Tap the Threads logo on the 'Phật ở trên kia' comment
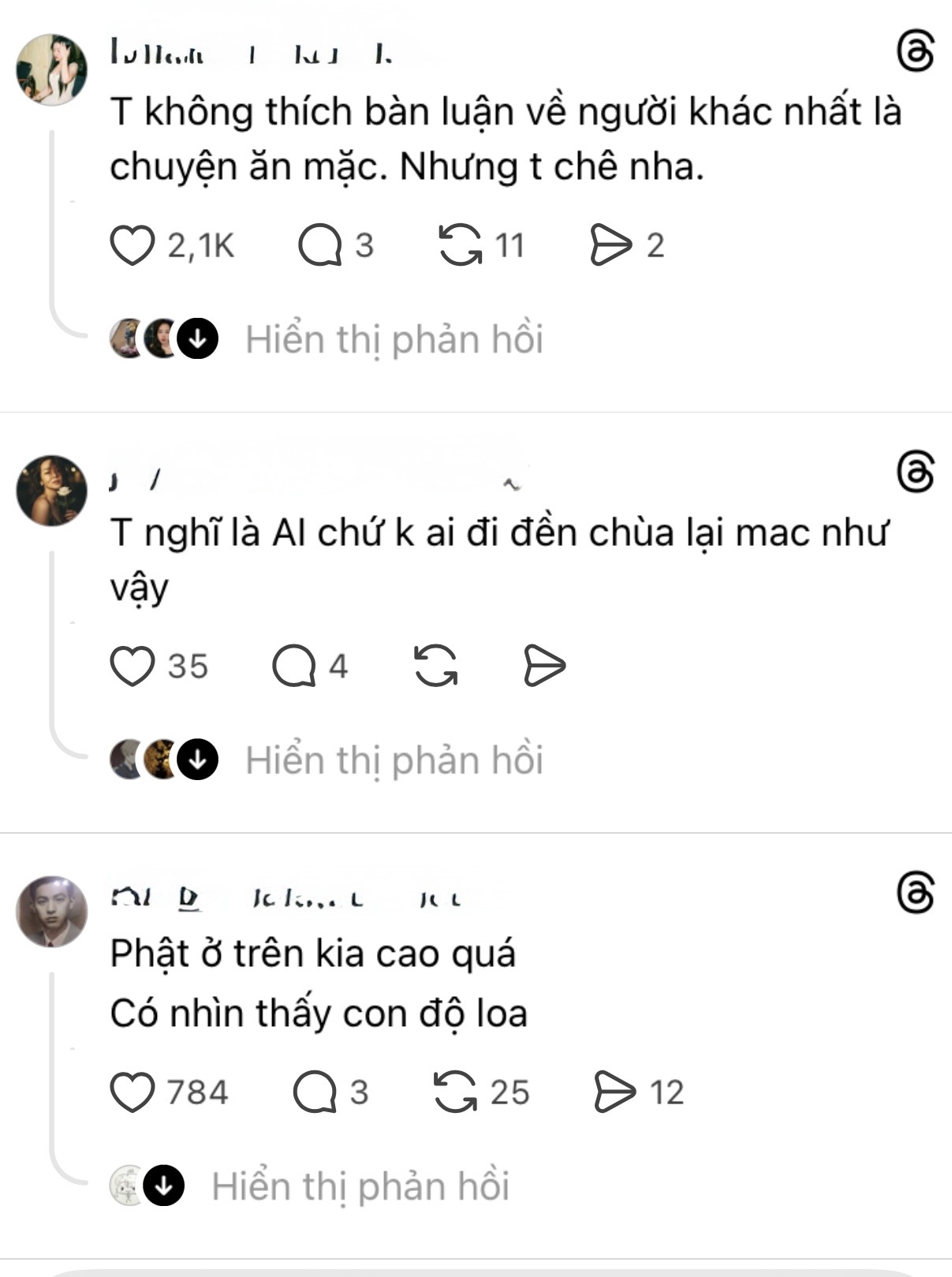Screen dimensions: 952x1277 point(916,894)
